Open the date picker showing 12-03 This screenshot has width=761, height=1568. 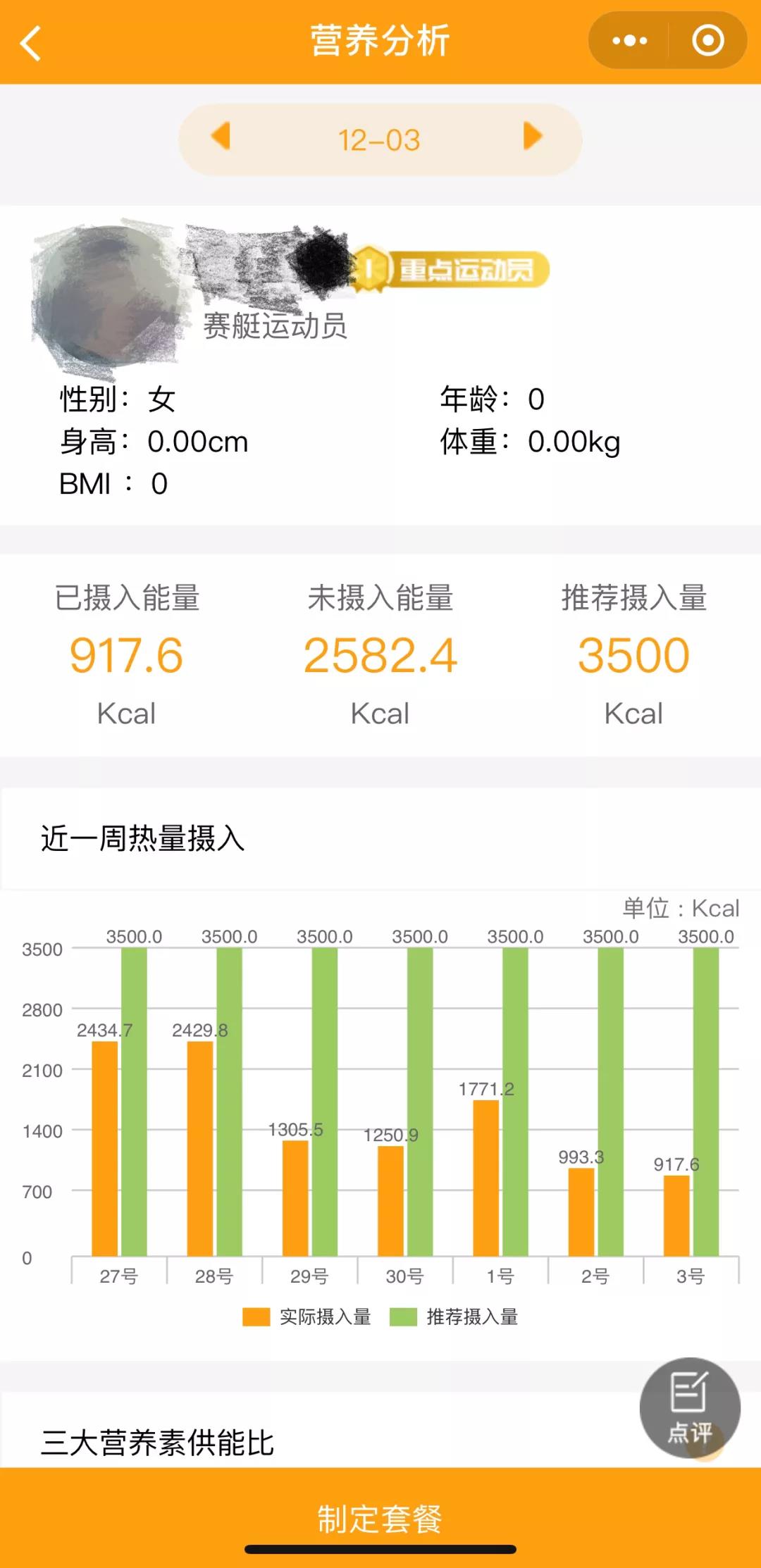point(379,140)
